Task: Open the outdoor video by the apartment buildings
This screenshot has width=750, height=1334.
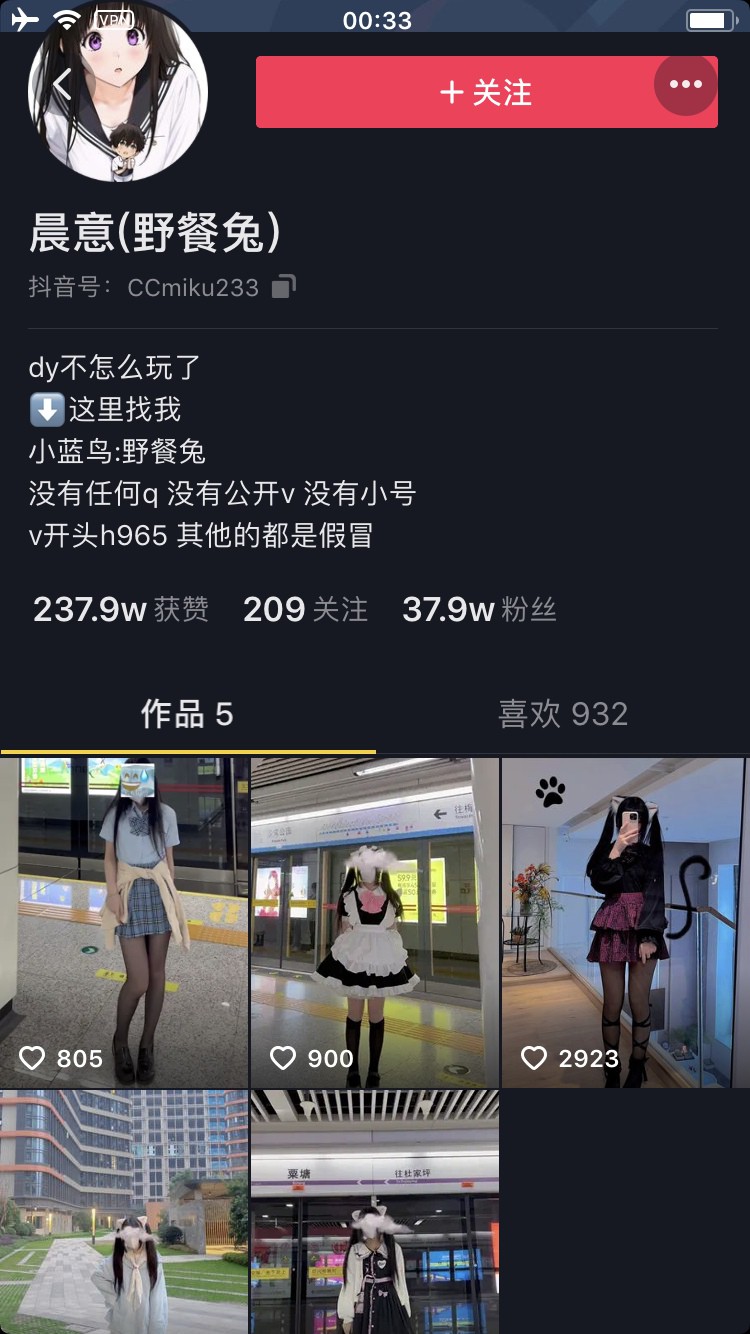Action: 124,1212
